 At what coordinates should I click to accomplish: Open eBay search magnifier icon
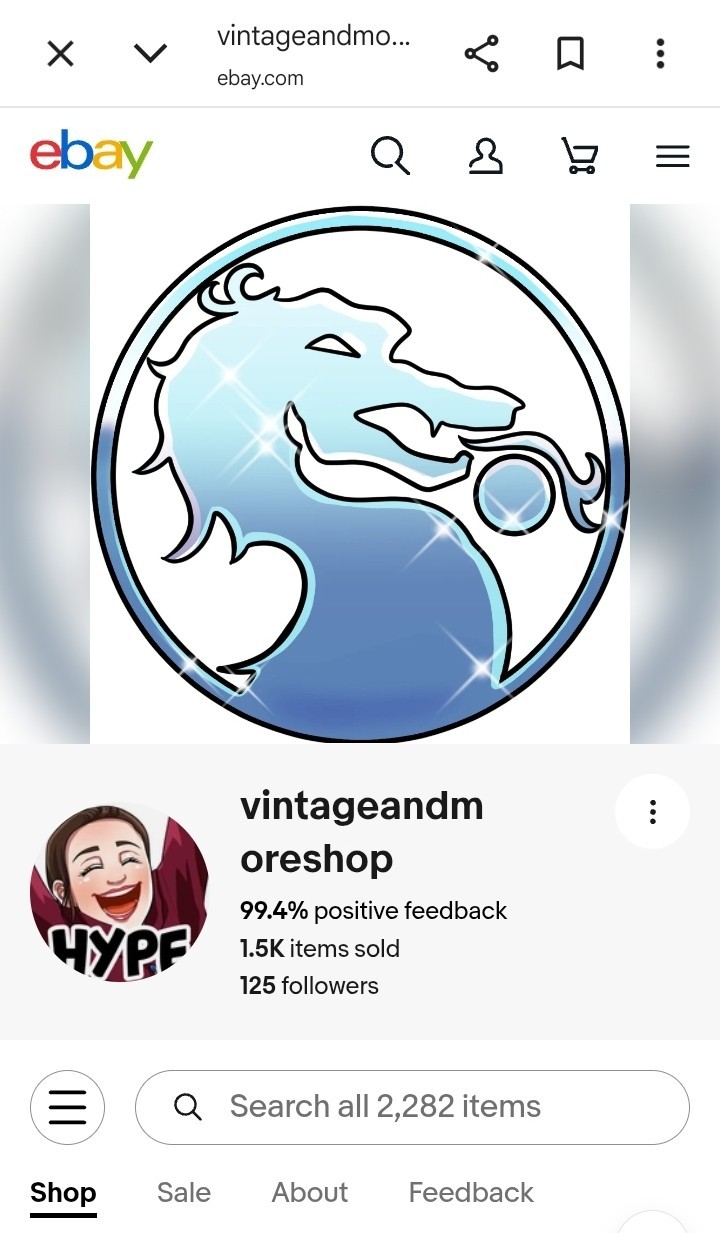(390, 156)
